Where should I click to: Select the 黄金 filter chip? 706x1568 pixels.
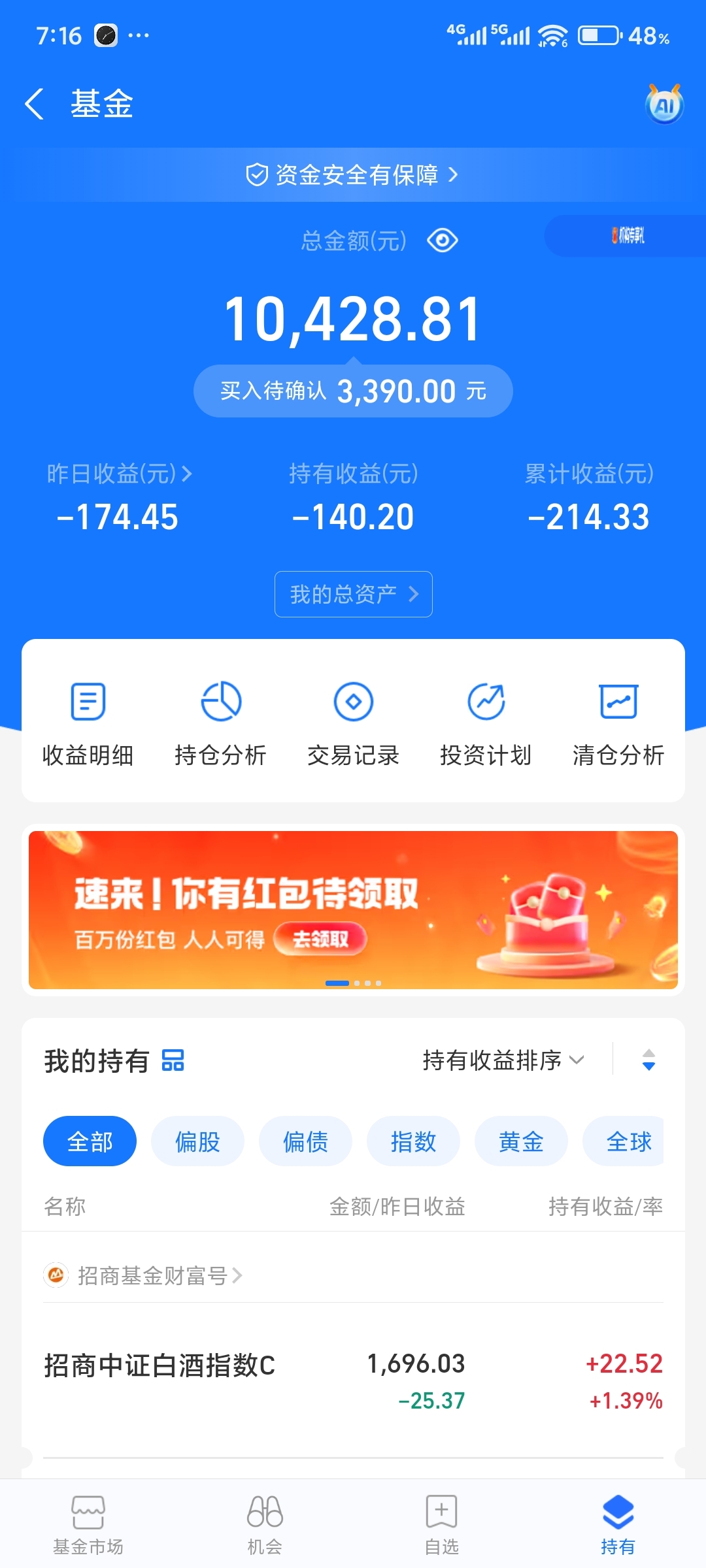(521, 1141)
